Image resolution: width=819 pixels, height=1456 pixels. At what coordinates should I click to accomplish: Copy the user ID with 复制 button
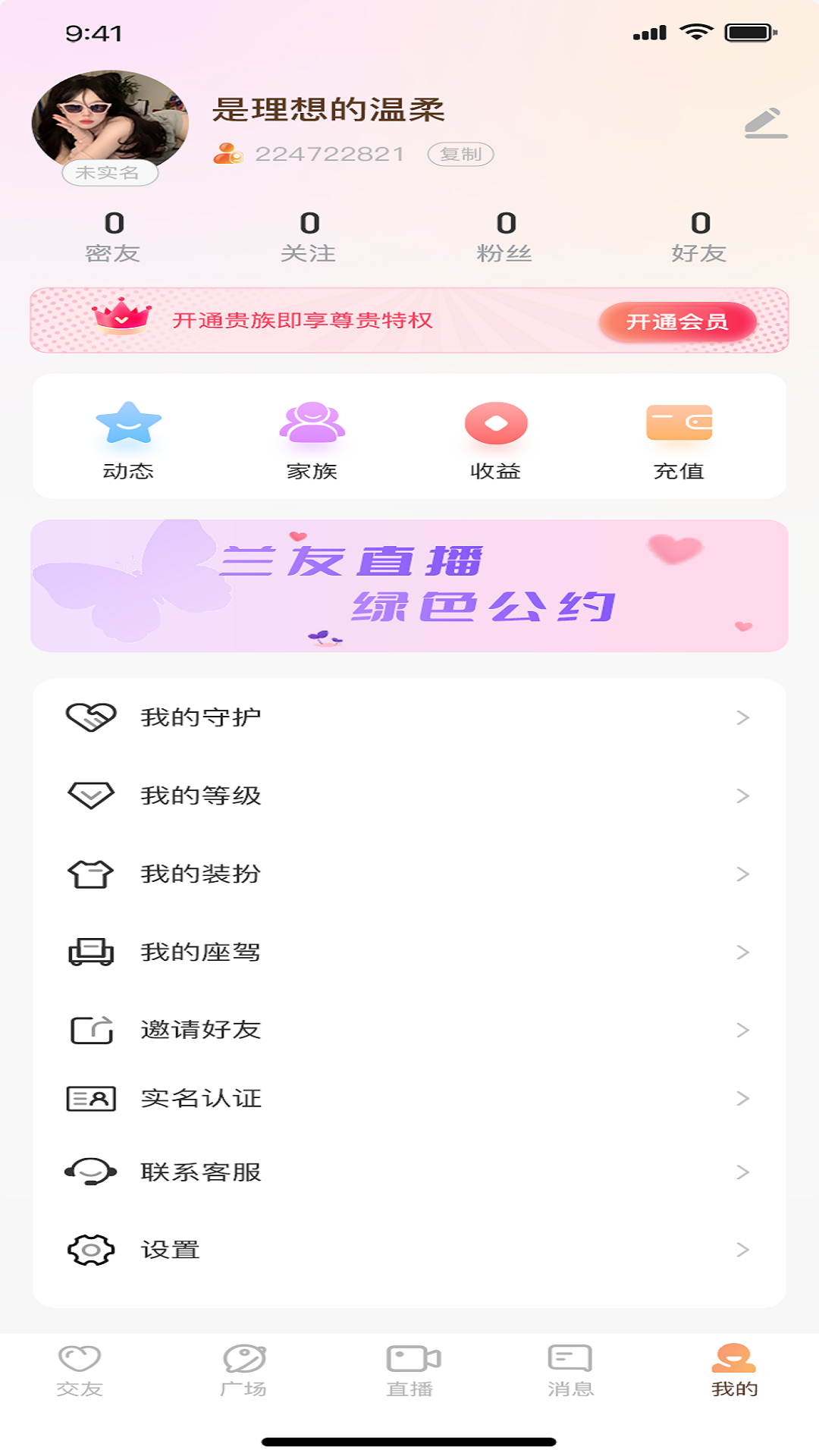click(460, 154)
